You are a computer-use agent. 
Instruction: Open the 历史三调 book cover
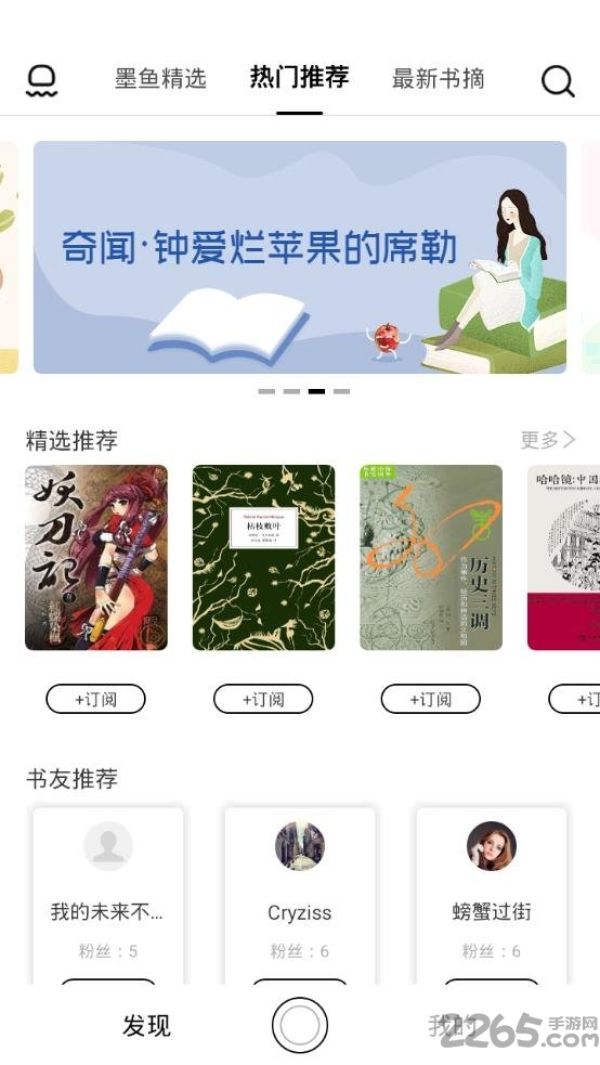click(x=431, y=558)
